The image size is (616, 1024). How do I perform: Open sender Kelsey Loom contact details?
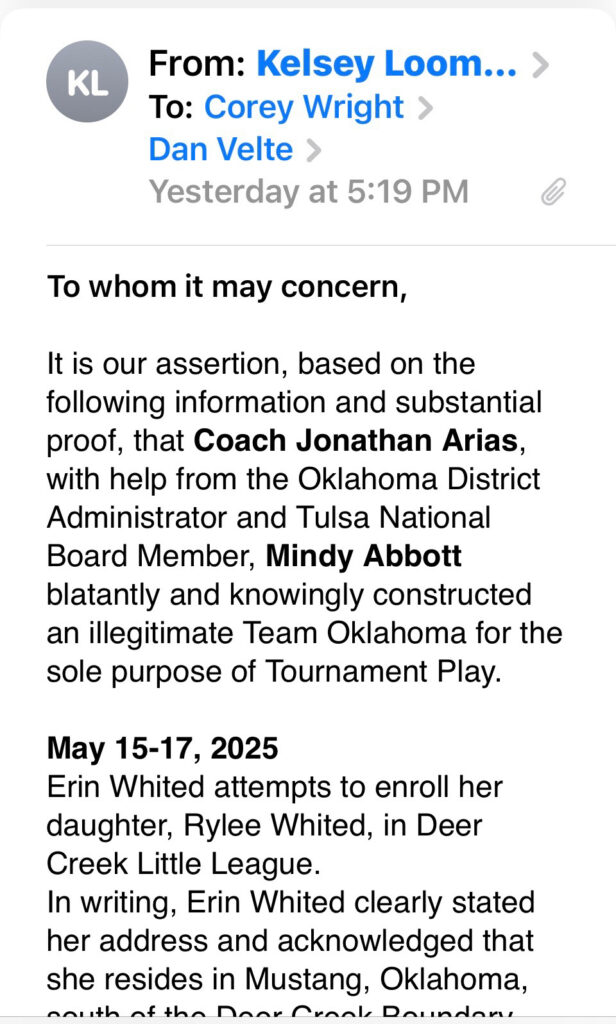click(386, 65)
